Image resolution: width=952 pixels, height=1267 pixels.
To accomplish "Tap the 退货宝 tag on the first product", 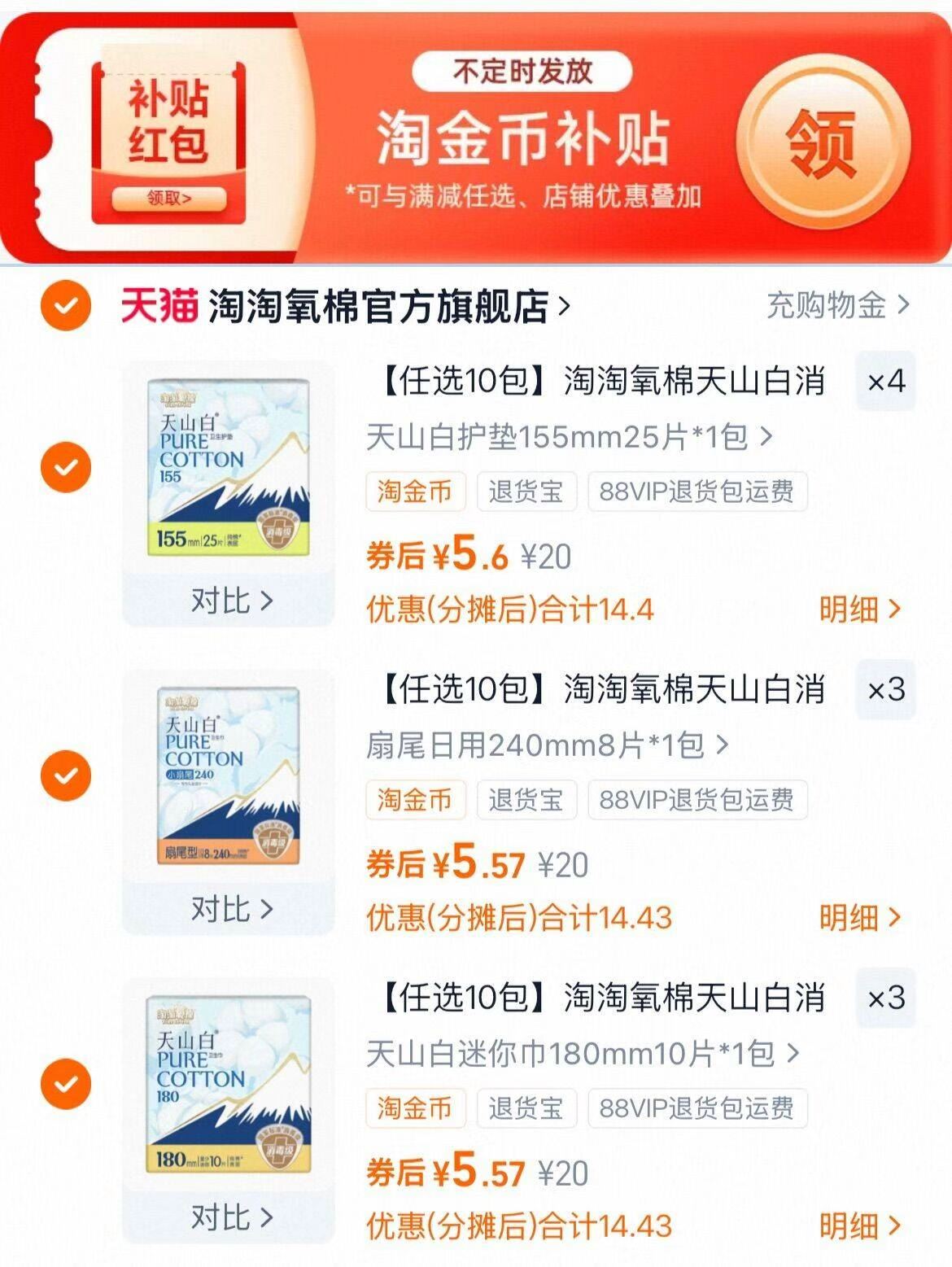I will 527,491.
